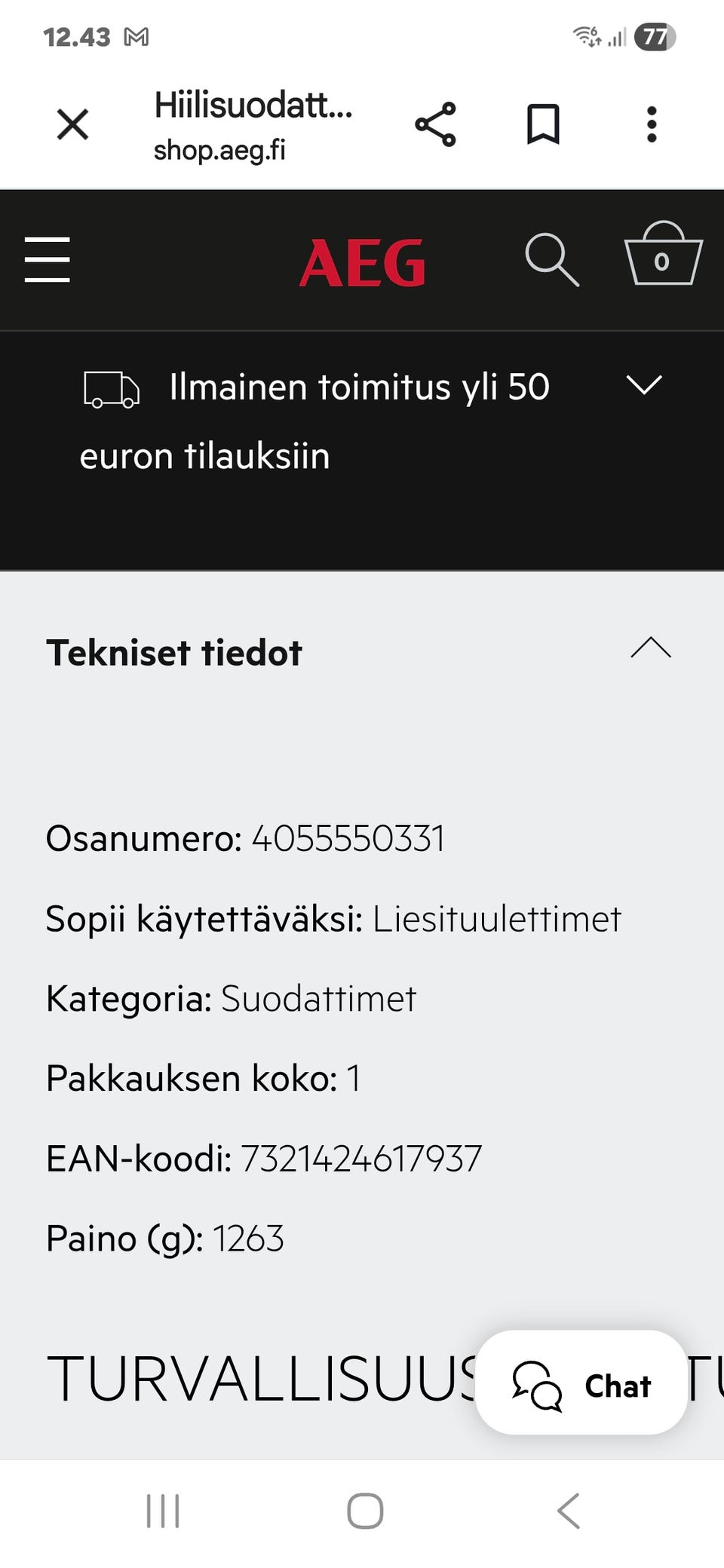Bookmark the current page

(x=545, y=124)
